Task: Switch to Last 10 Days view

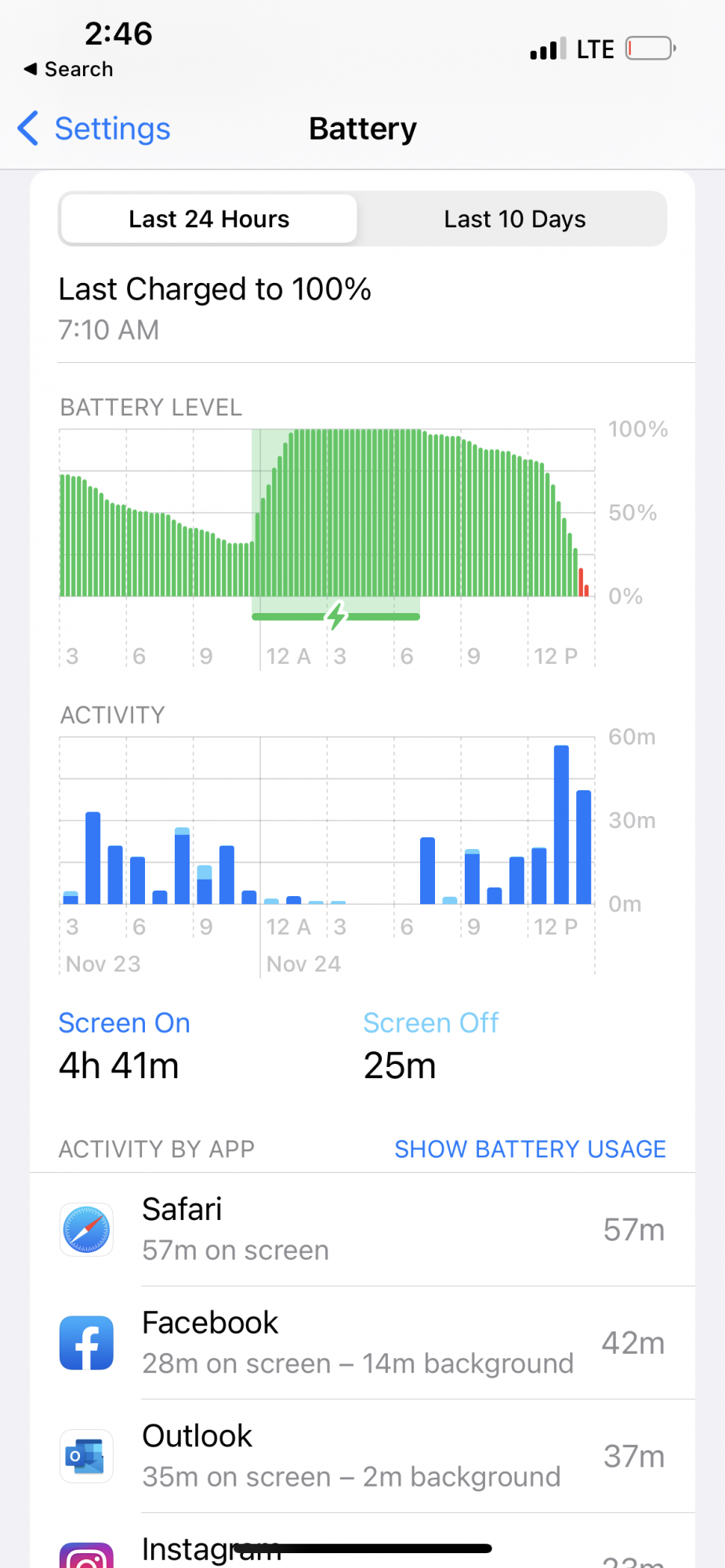Action: pyautogui.click(x=514, y=219)
